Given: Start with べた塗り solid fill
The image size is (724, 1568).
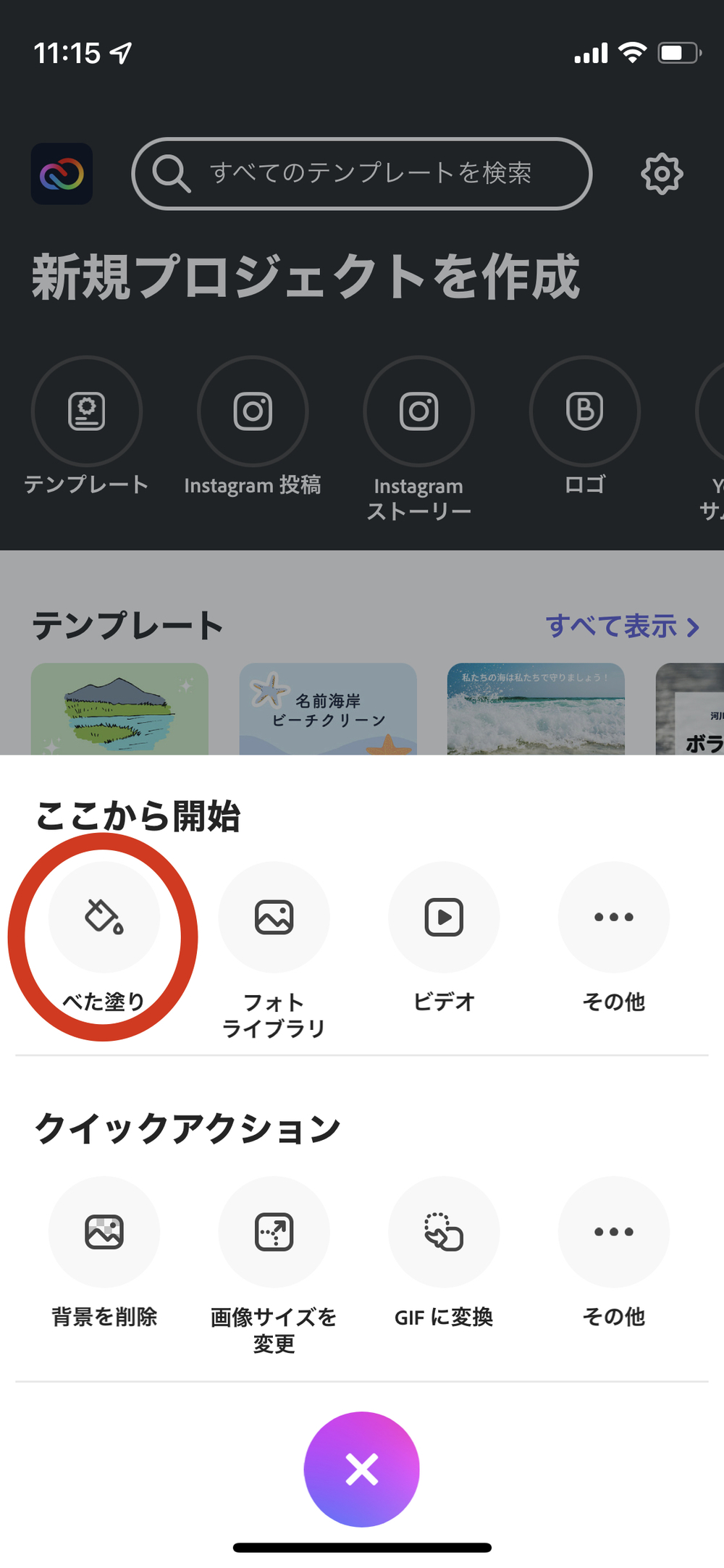Looking at the screenshot, I should pos(104,918).
